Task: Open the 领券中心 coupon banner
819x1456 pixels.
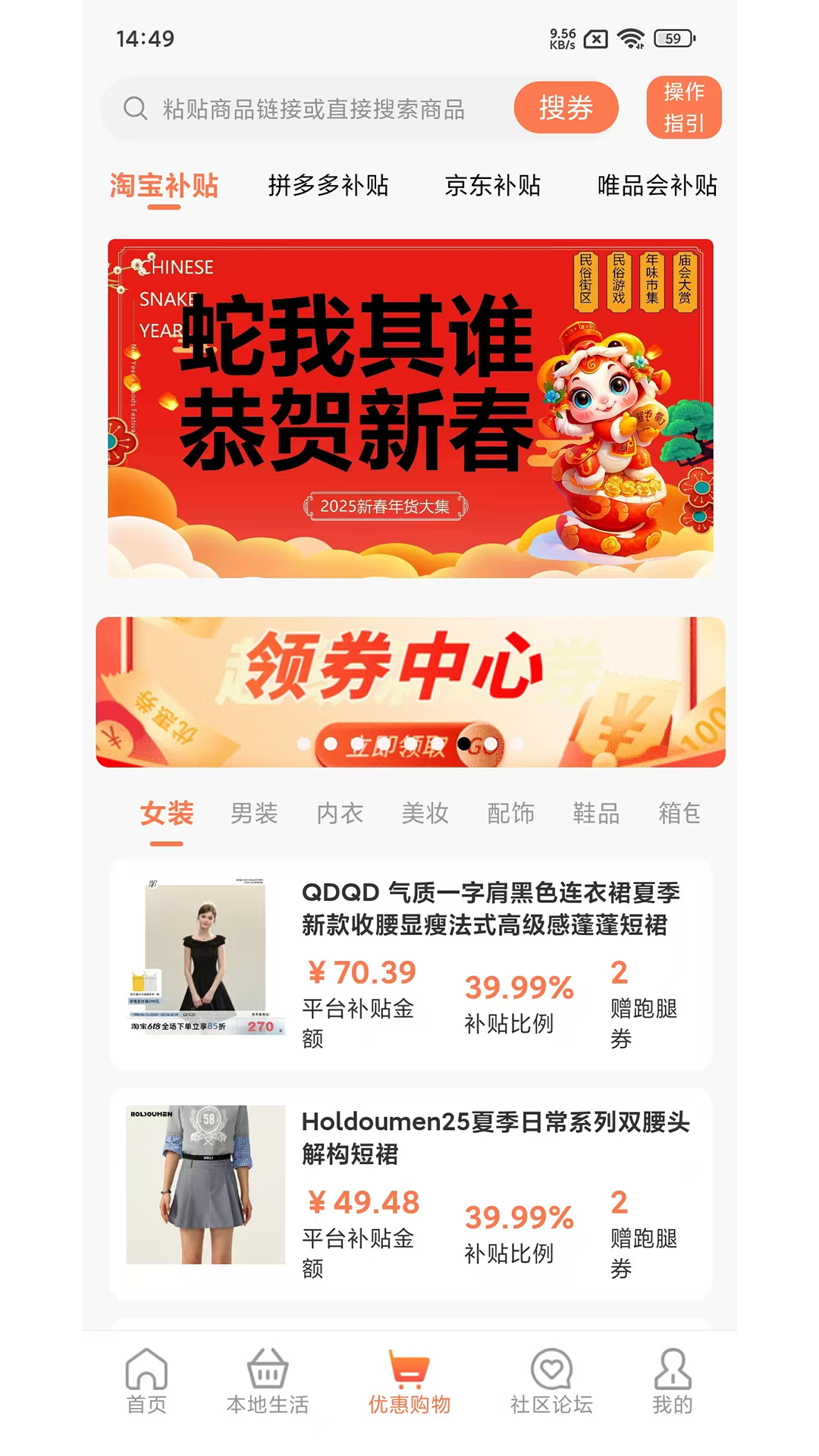Action: 410,692
